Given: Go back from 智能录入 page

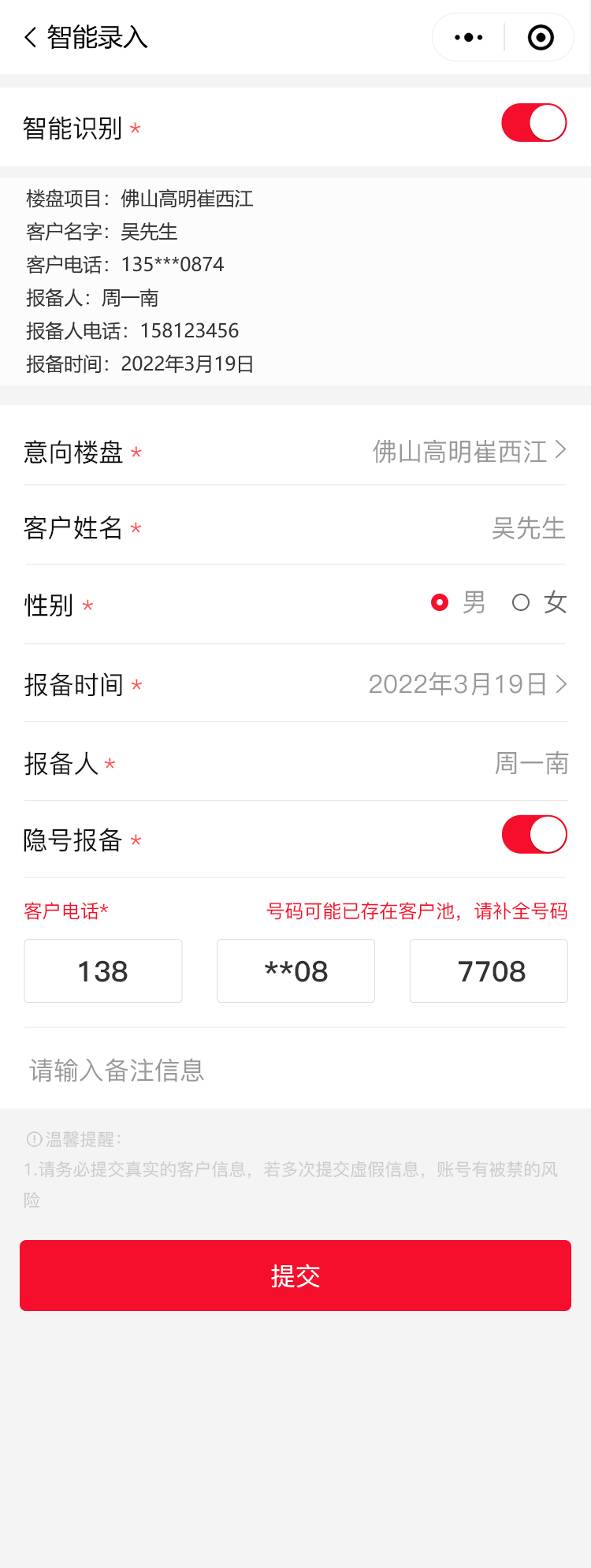Looking at the screenshot, I should [32, 37].
